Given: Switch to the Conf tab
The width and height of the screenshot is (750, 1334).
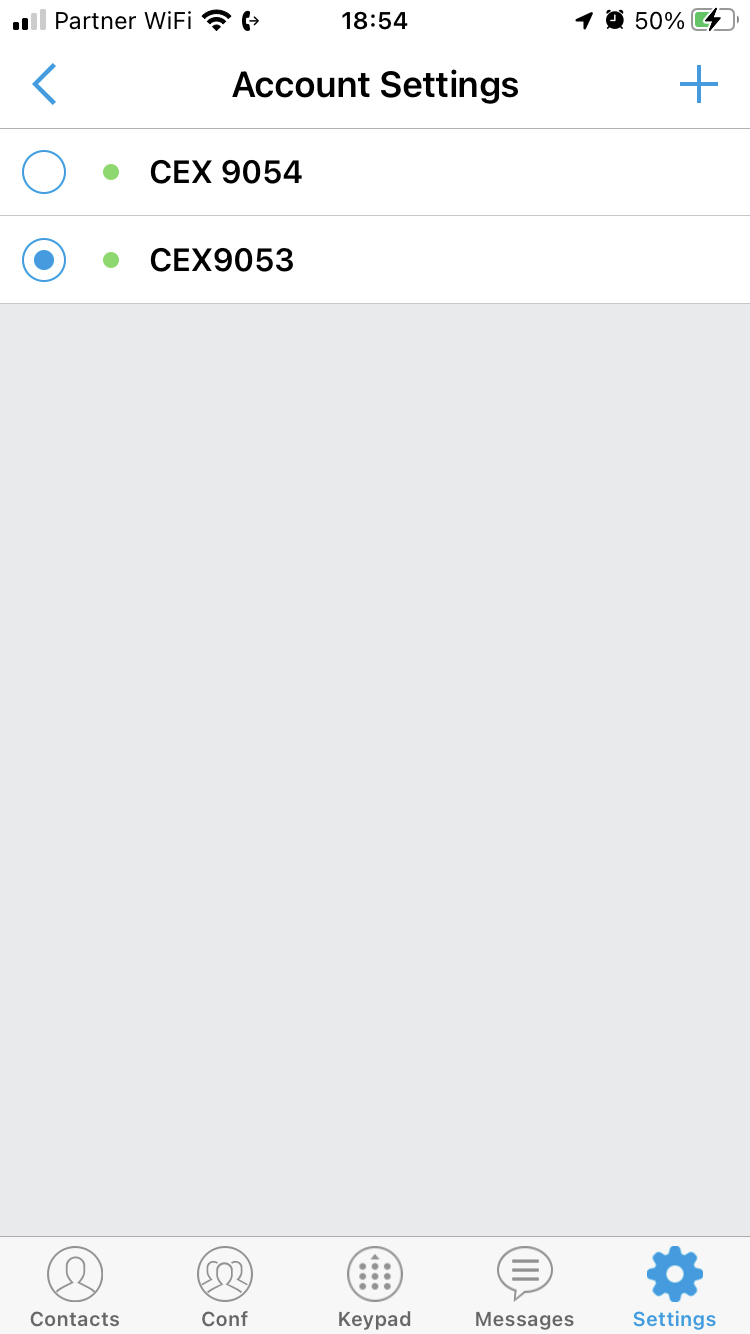Looking at the screenshot, I should click(225, 1287).
